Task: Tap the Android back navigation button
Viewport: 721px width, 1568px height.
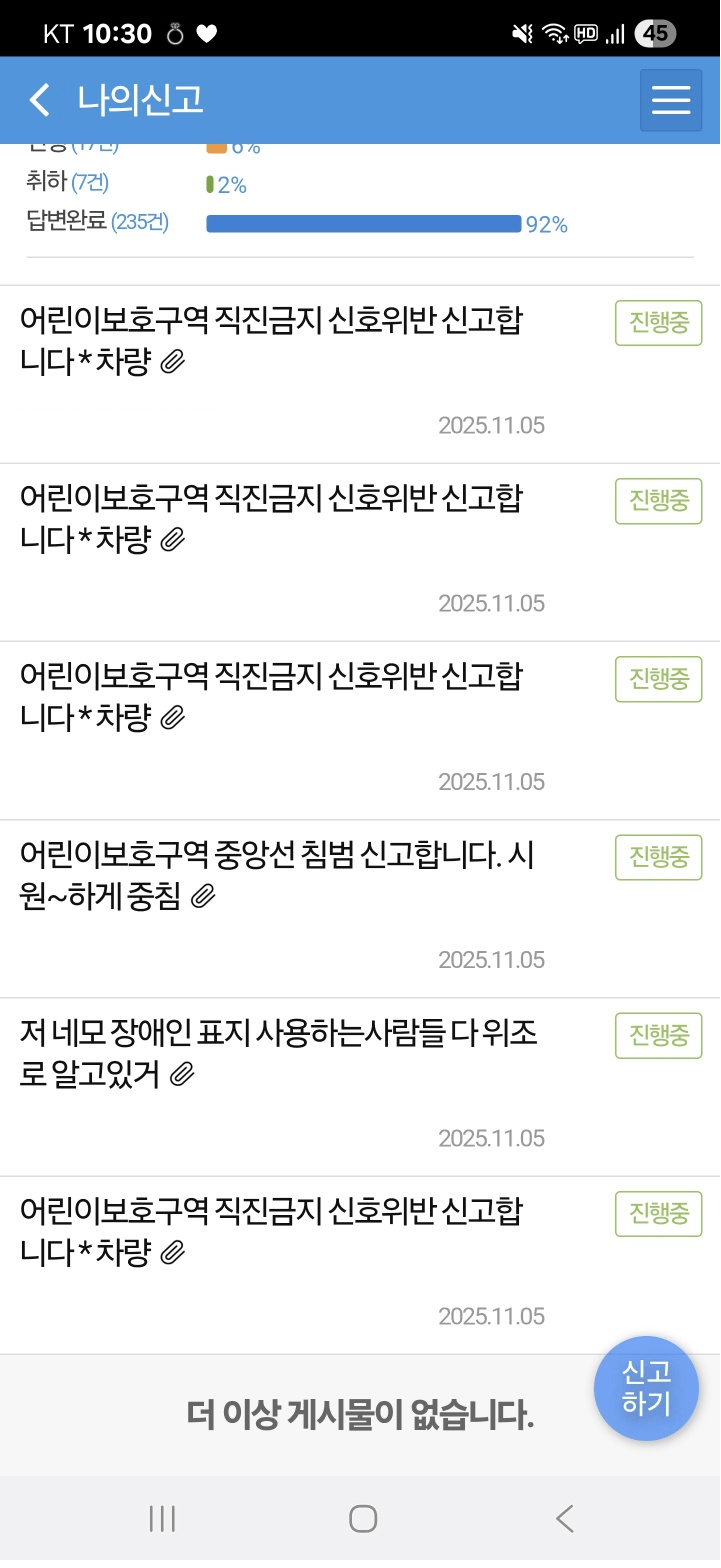Action: click(x=563, y=1518)
